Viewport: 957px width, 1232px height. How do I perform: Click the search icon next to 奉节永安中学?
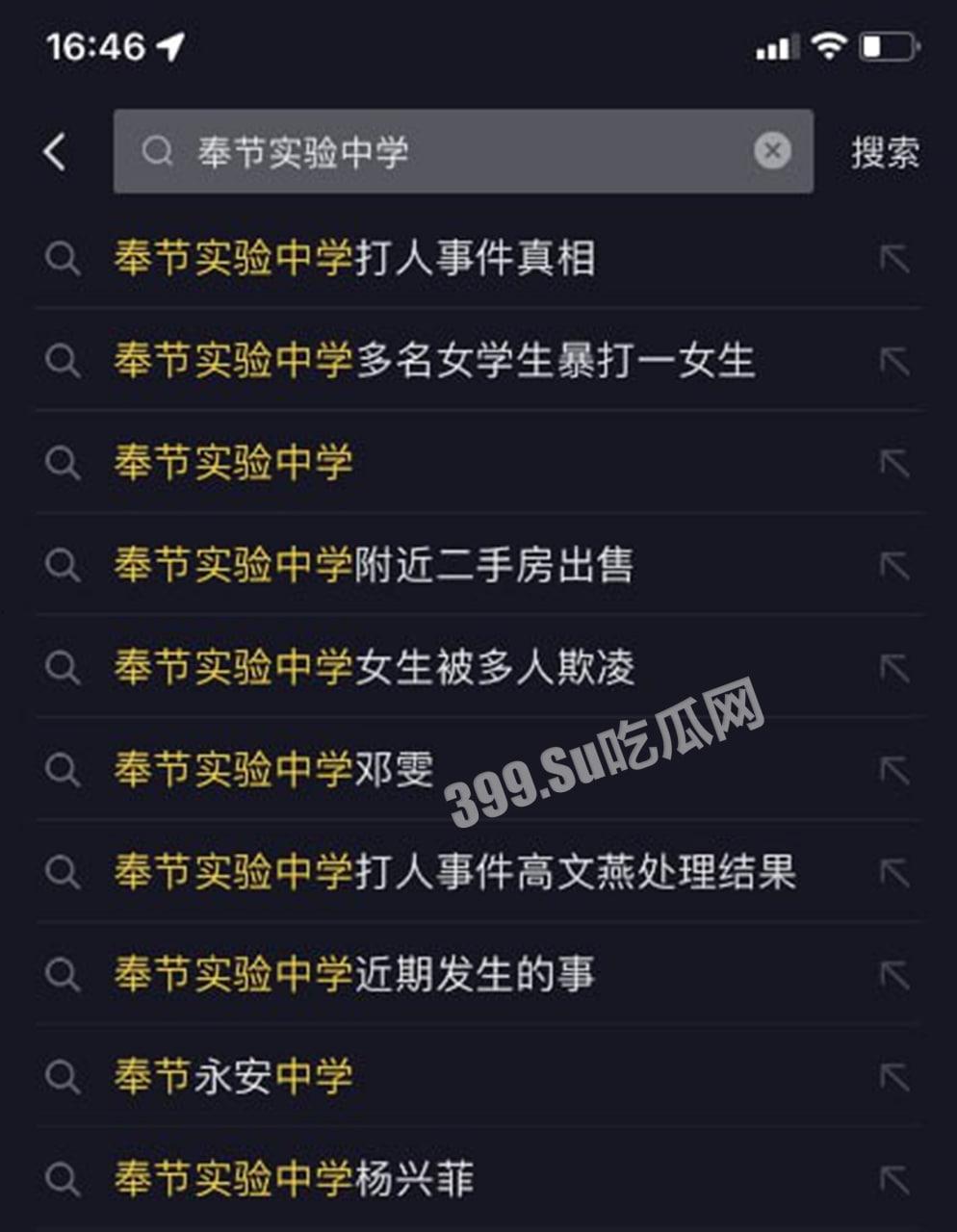64,1076
